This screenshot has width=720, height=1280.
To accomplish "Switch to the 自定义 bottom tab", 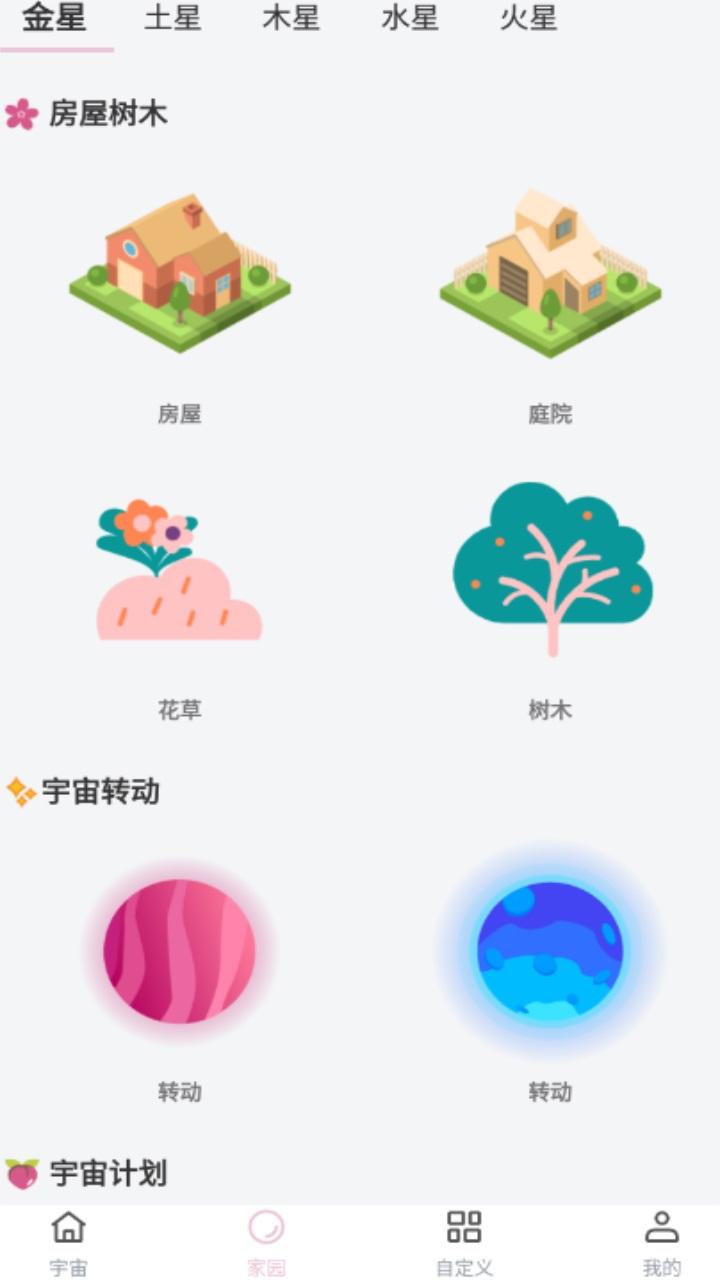I will (464, 1242).
